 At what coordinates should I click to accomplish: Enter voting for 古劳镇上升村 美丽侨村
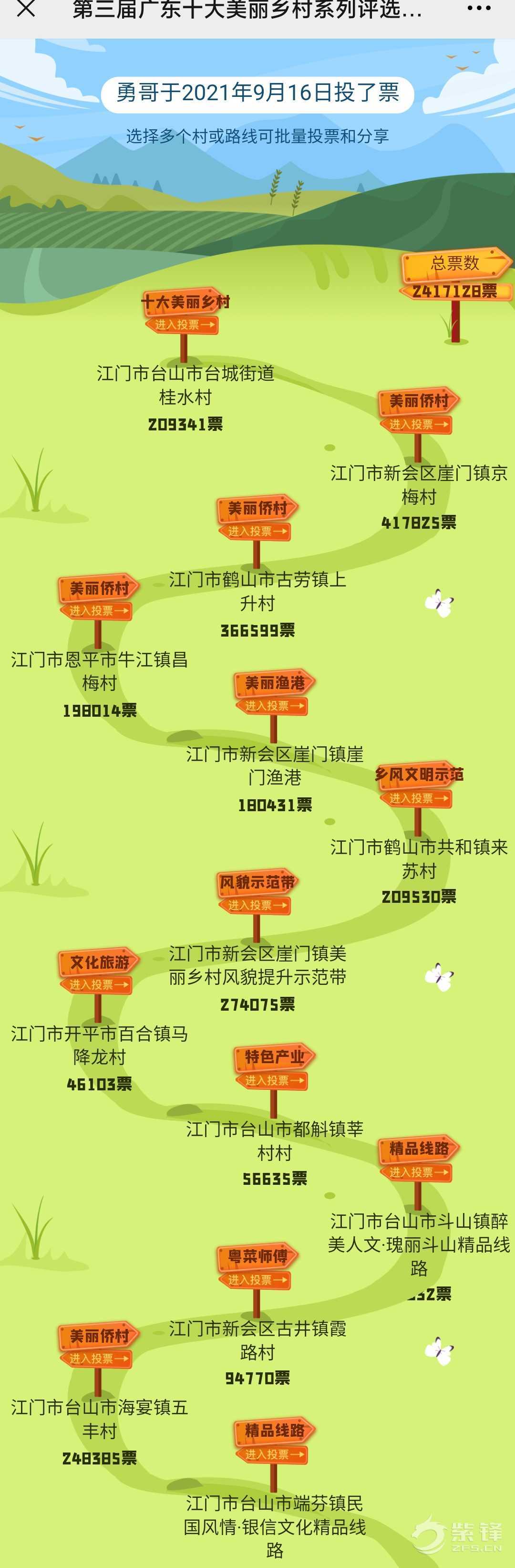(256, 532)
